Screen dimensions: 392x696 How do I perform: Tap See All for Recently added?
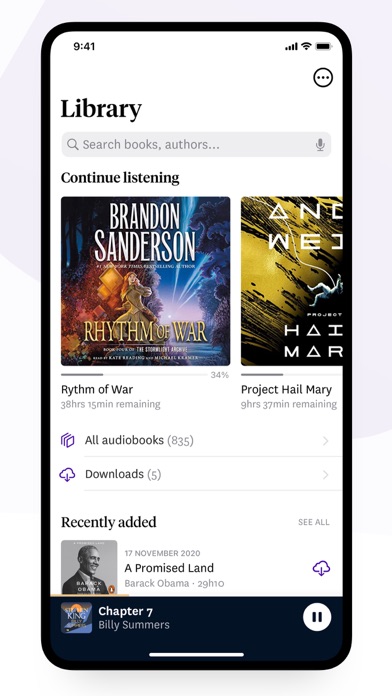pyautogui.click(x=313, y=522)
